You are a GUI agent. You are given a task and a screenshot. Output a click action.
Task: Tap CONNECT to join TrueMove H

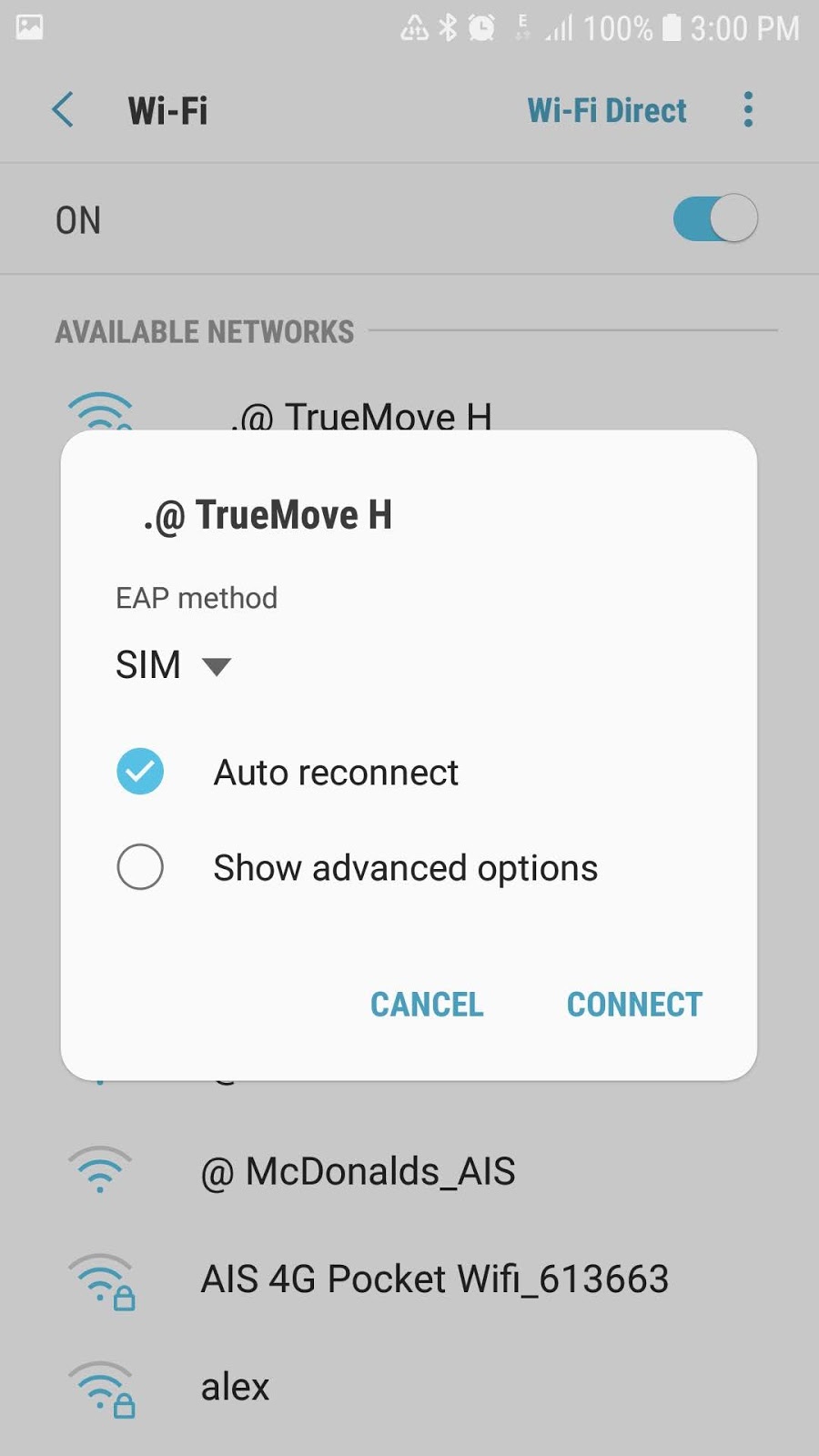click(x=634, y=1005)
